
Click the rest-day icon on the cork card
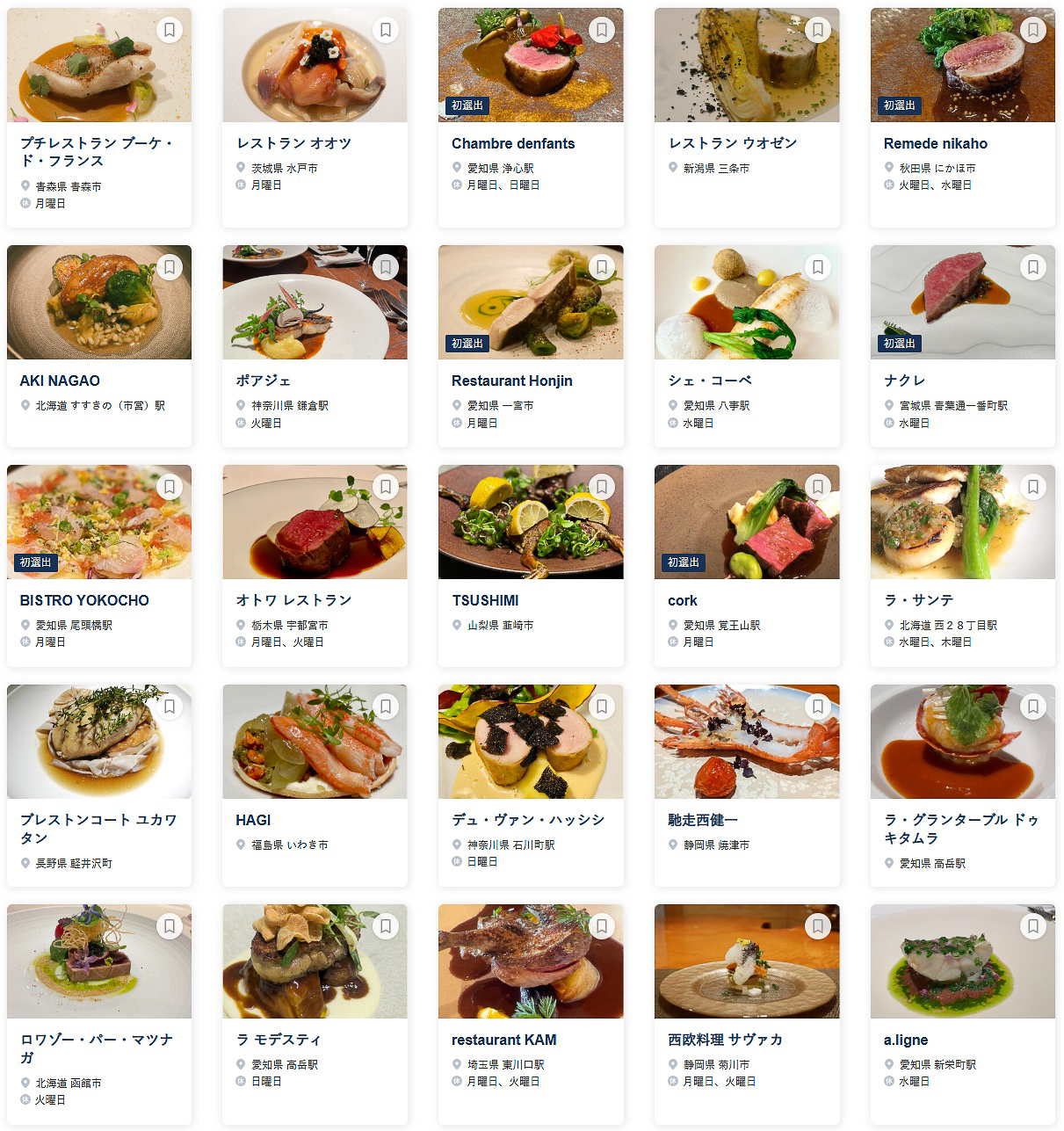tap(671, 642)
